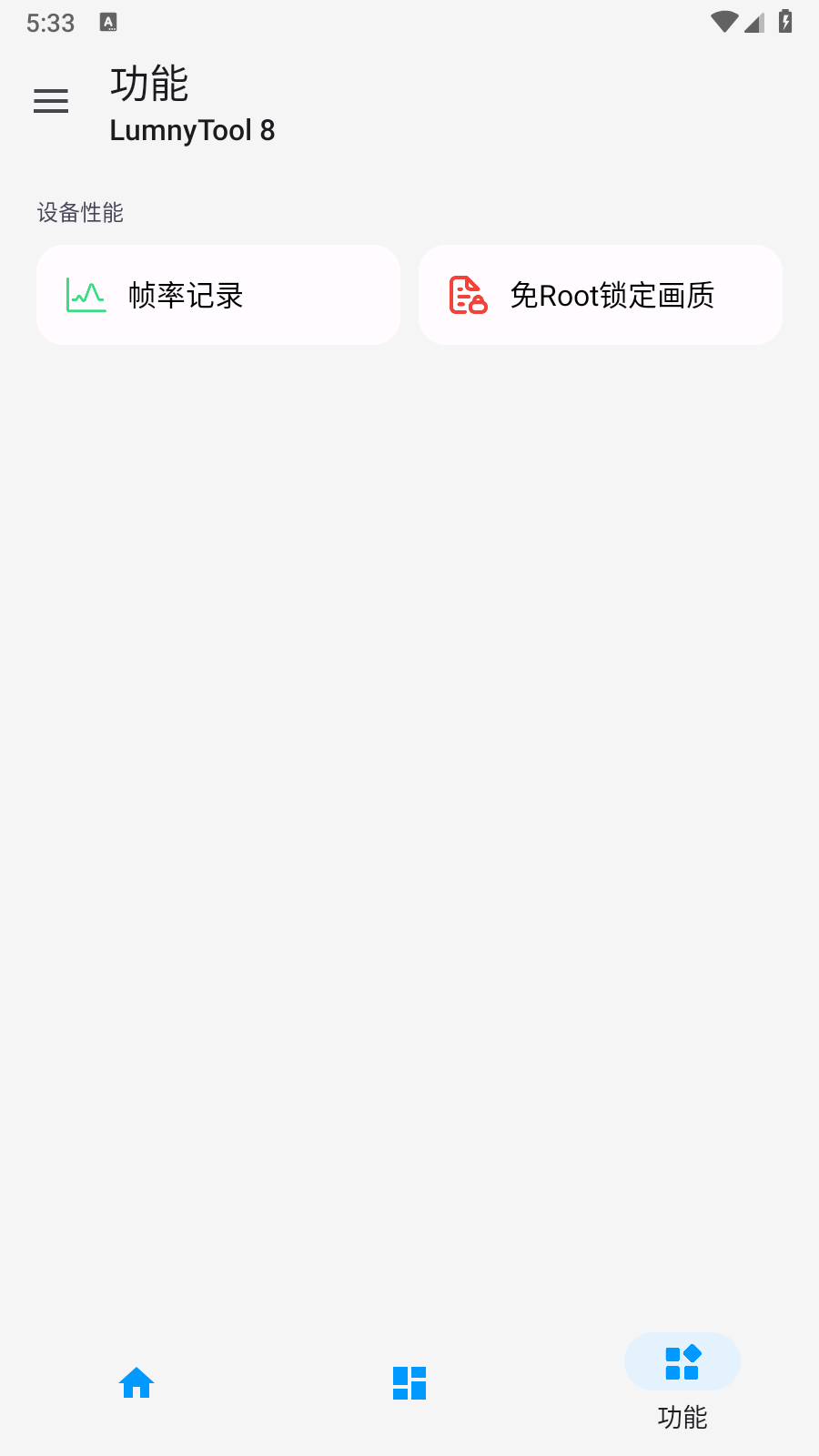Open the 帧率记录 feature card

[x=218, y=295]
